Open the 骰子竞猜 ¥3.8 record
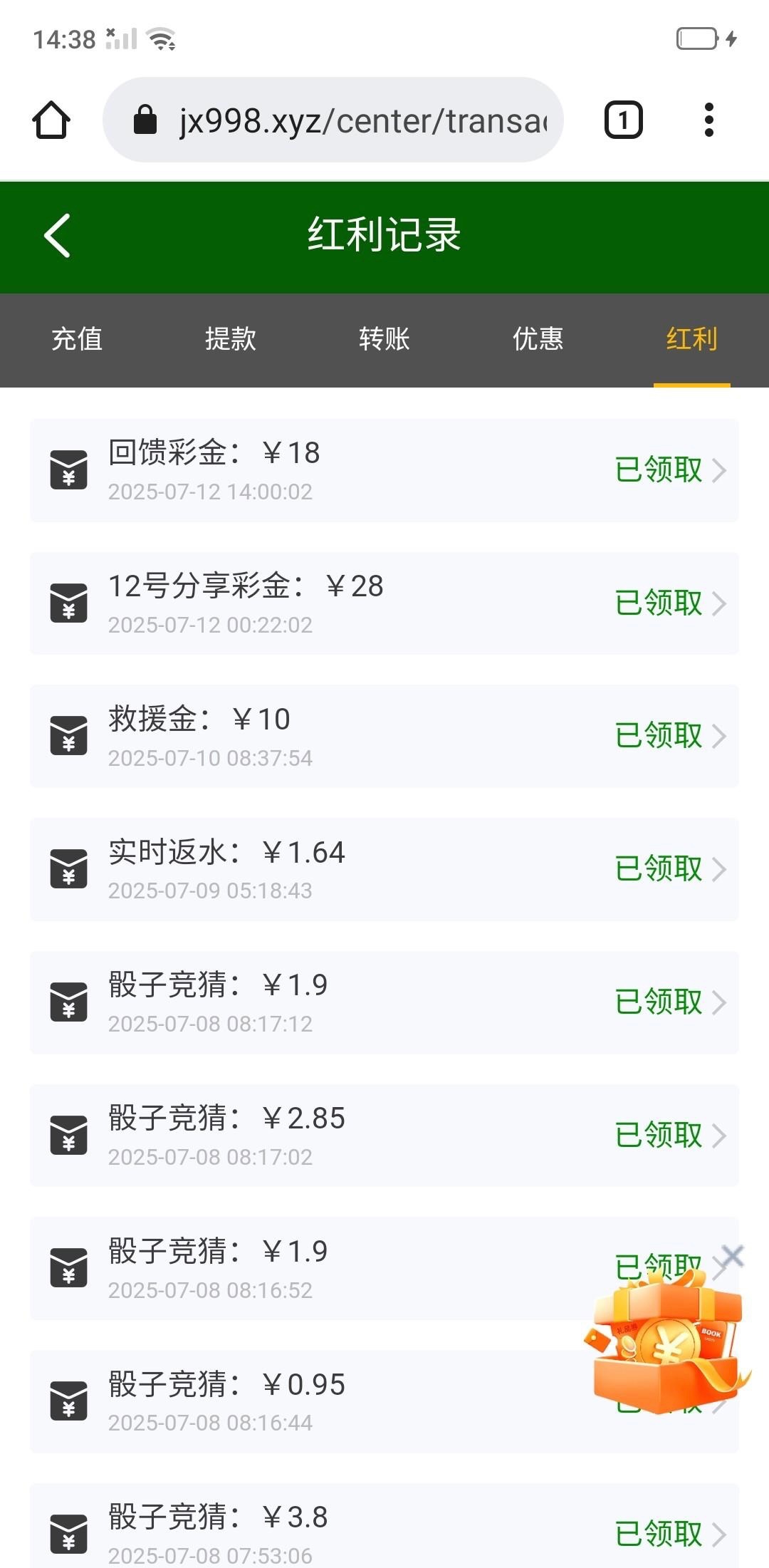The width and height of the screenshot is (769, 1568). tap(384, 1526)
